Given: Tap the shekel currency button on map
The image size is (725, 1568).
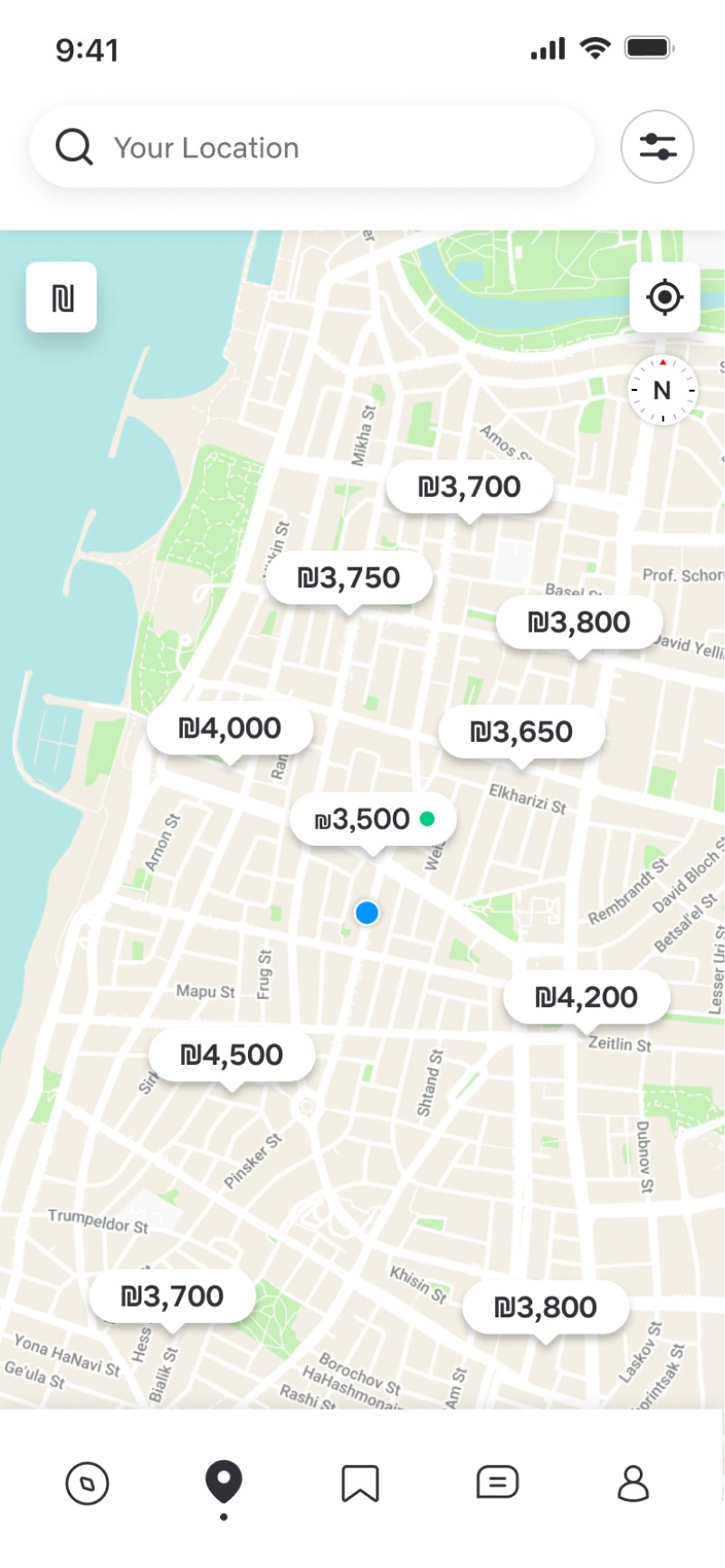Looking at the screenshot, I should [62, 297].
